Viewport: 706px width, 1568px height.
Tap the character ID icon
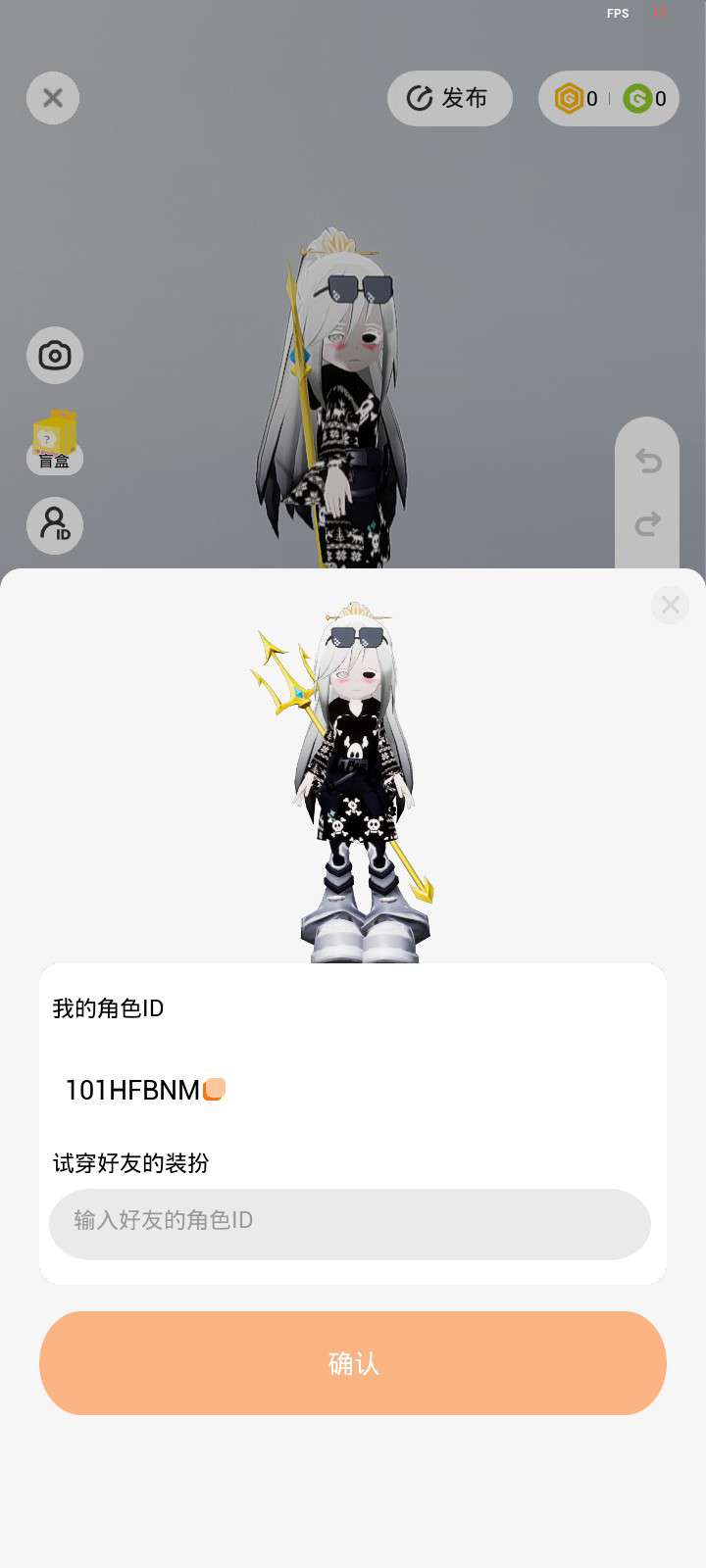tap(55, 525)
